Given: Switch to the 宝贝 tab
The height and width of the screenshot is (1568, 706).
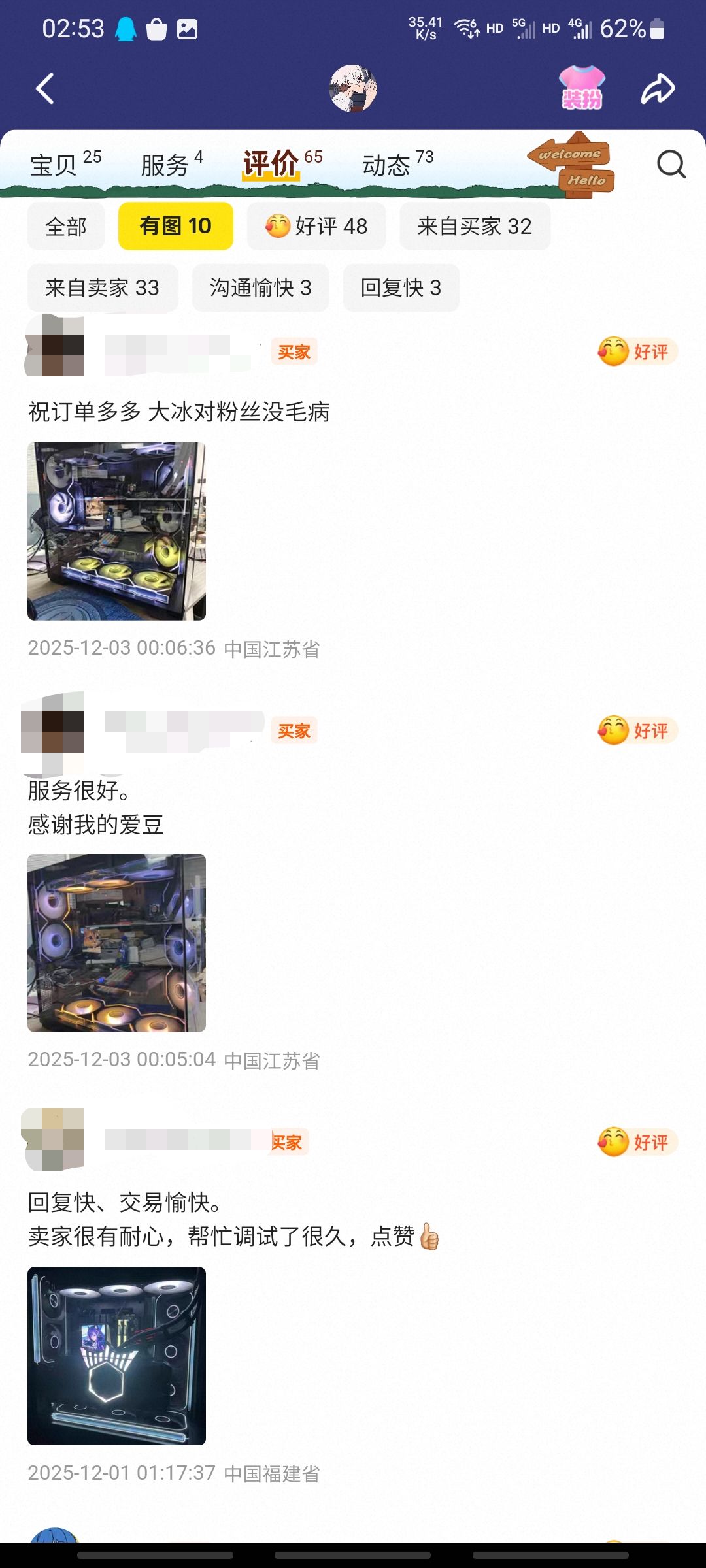Looking at the screenshot, I should point(65,164).
